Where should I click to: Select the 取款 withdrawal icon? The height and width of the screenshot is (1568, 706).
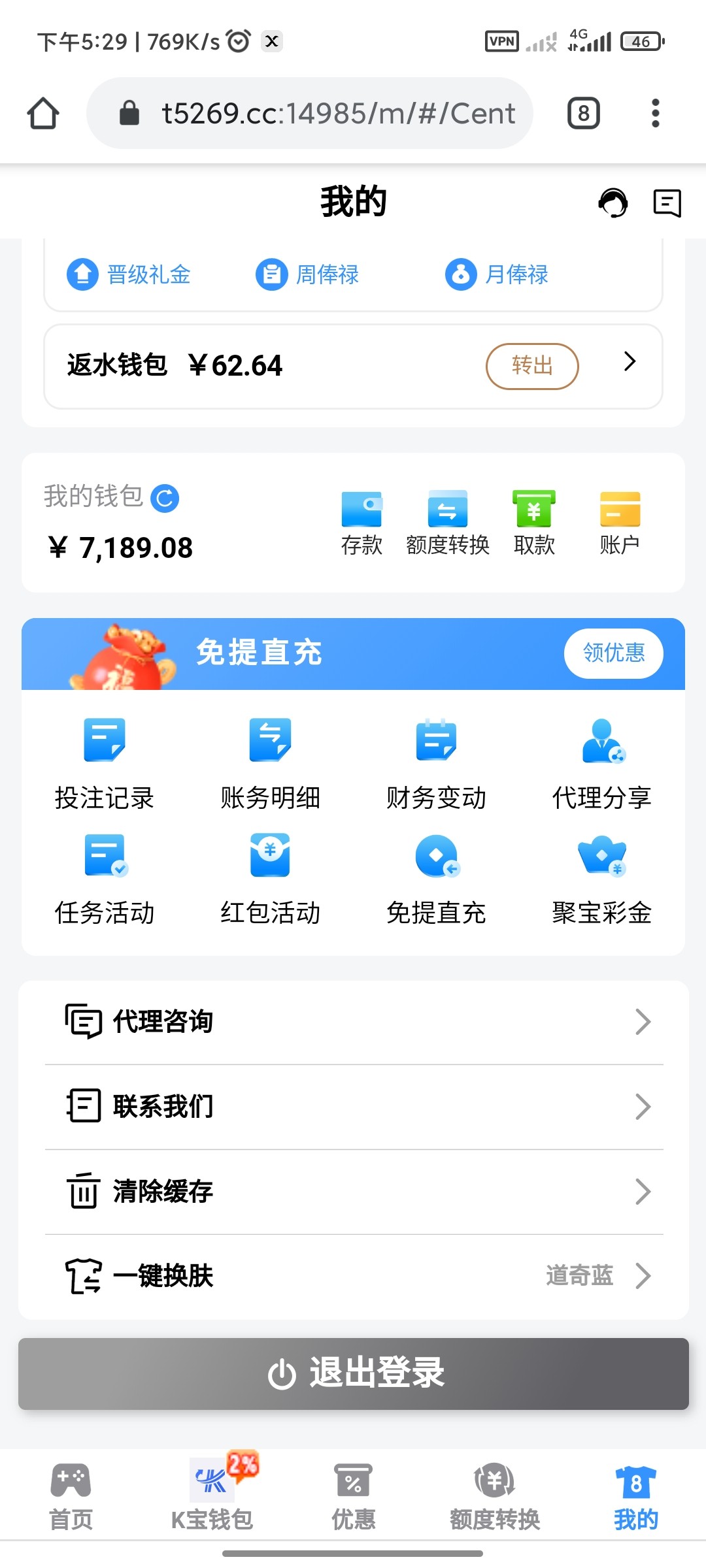click(x=534, y=523)
